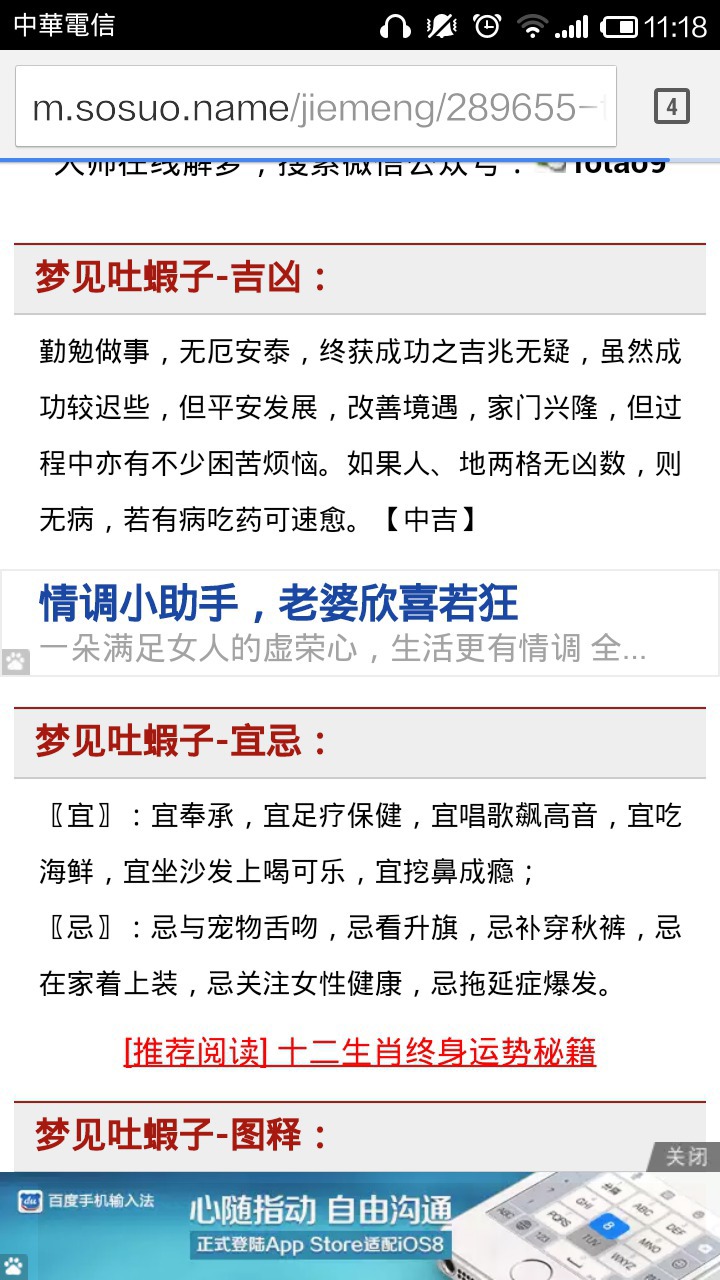Open the 百度手机输入法 ad banner

tap(360, 1226)
